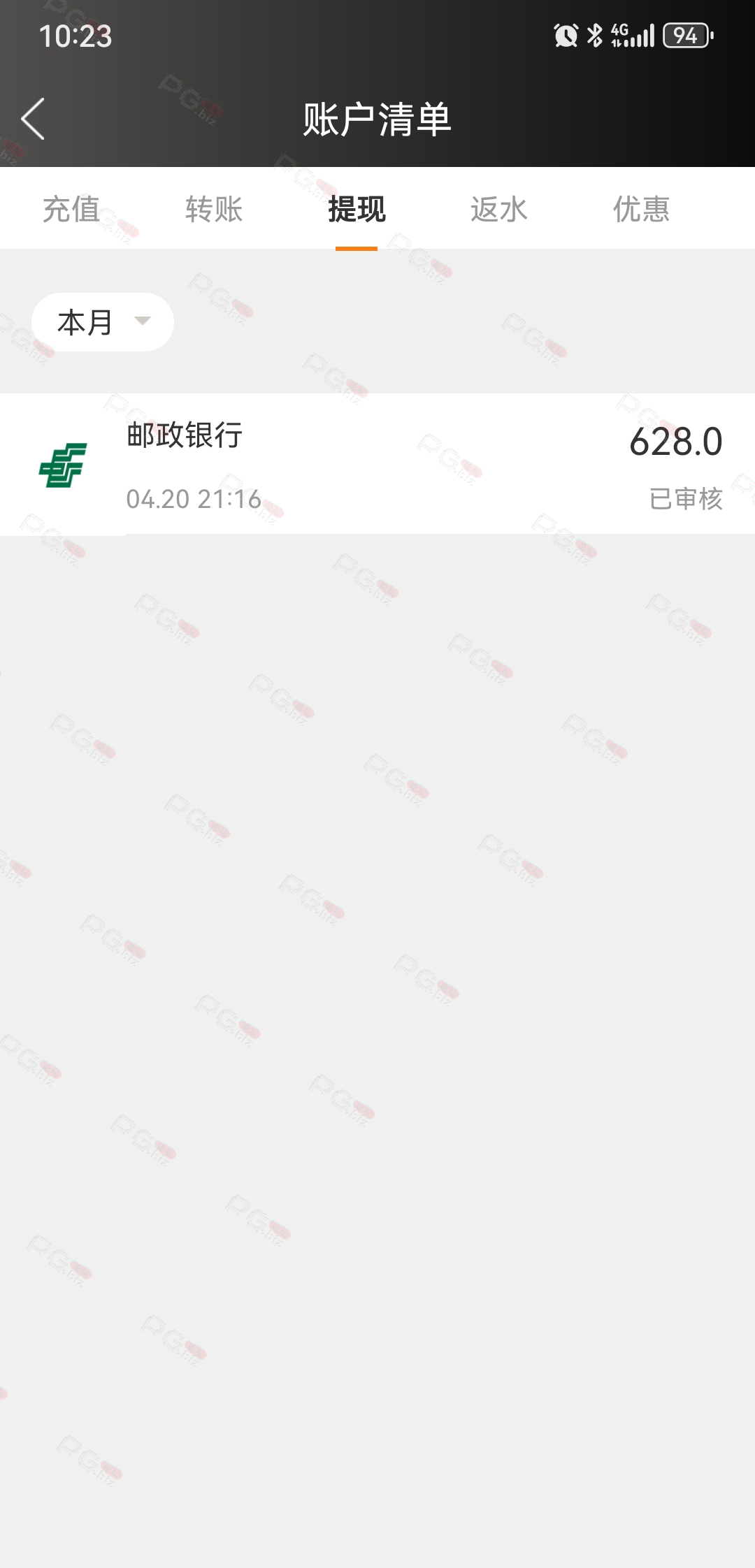View the 优惠 tab
The width and height of the screenshot is (755, 1568).
(642, 209)
